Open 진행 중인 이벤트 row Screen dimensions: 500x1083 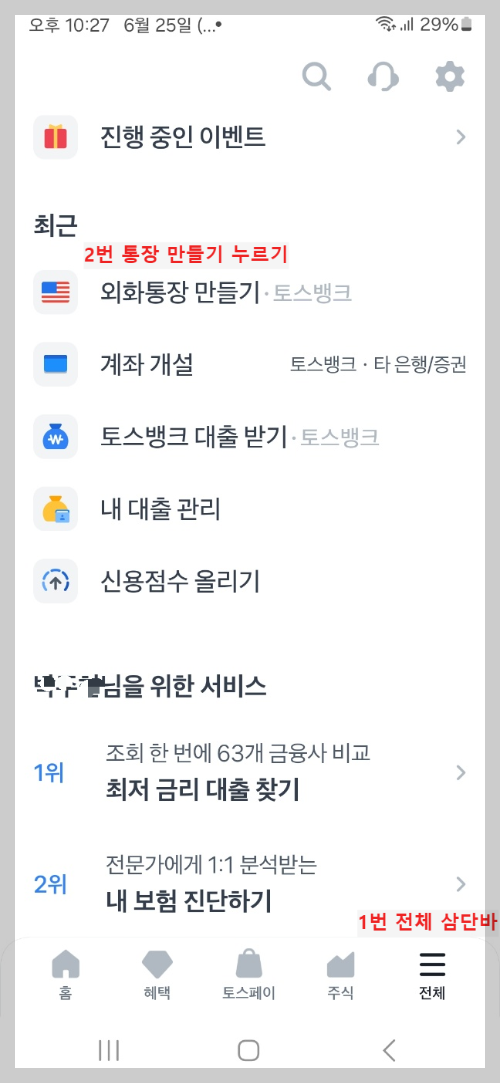(250, 137)
